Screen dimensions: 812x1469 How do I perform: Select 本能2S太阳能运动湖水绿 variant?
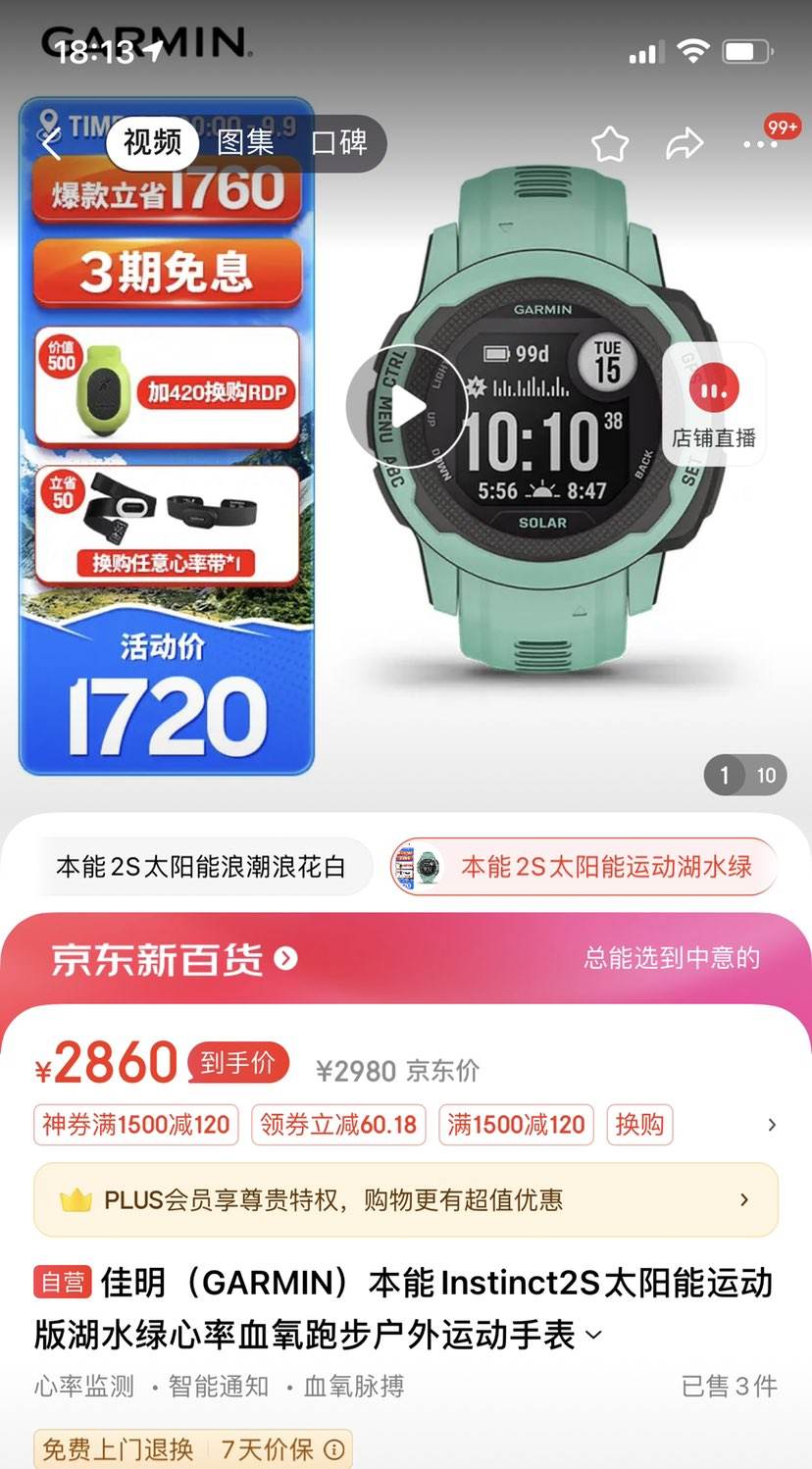pyautogui.click(x=584, y=867)
